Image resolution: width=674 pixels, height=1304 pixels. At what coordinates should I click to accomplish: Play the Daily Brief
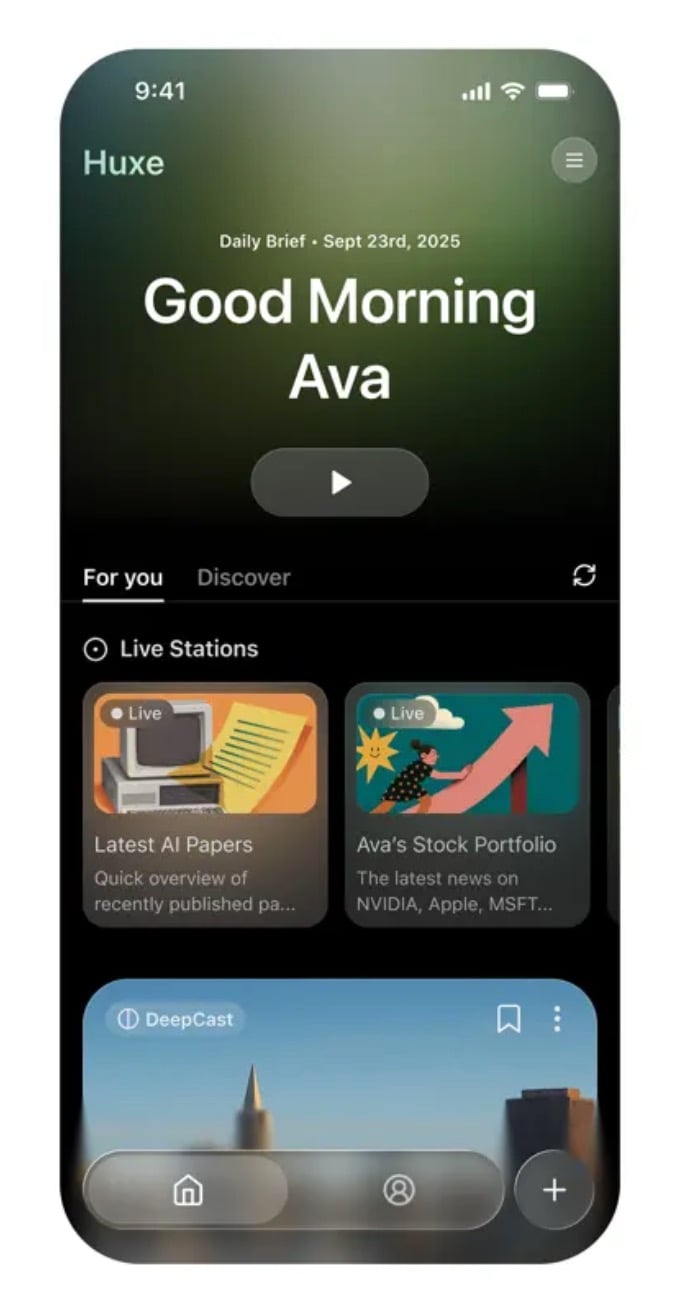340,483
